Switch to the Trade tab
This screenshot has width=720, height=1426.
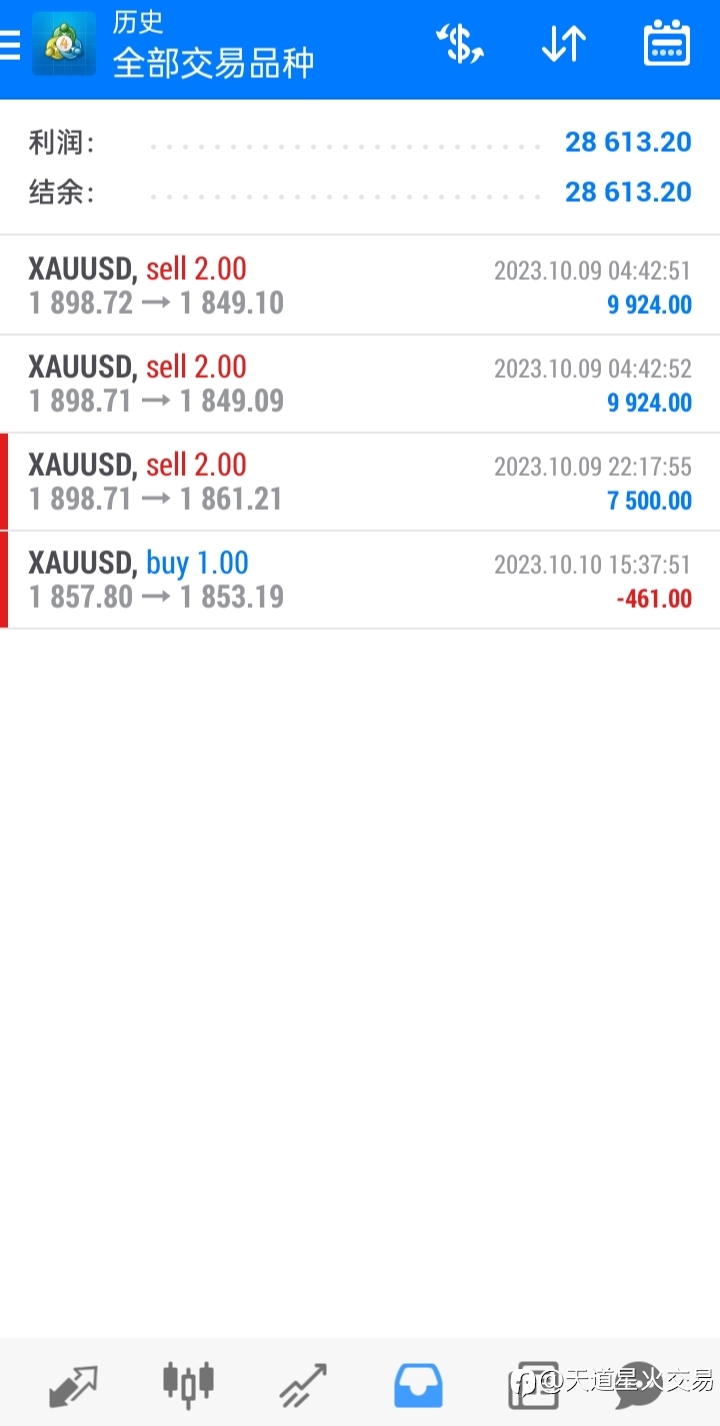point(303,1386)
